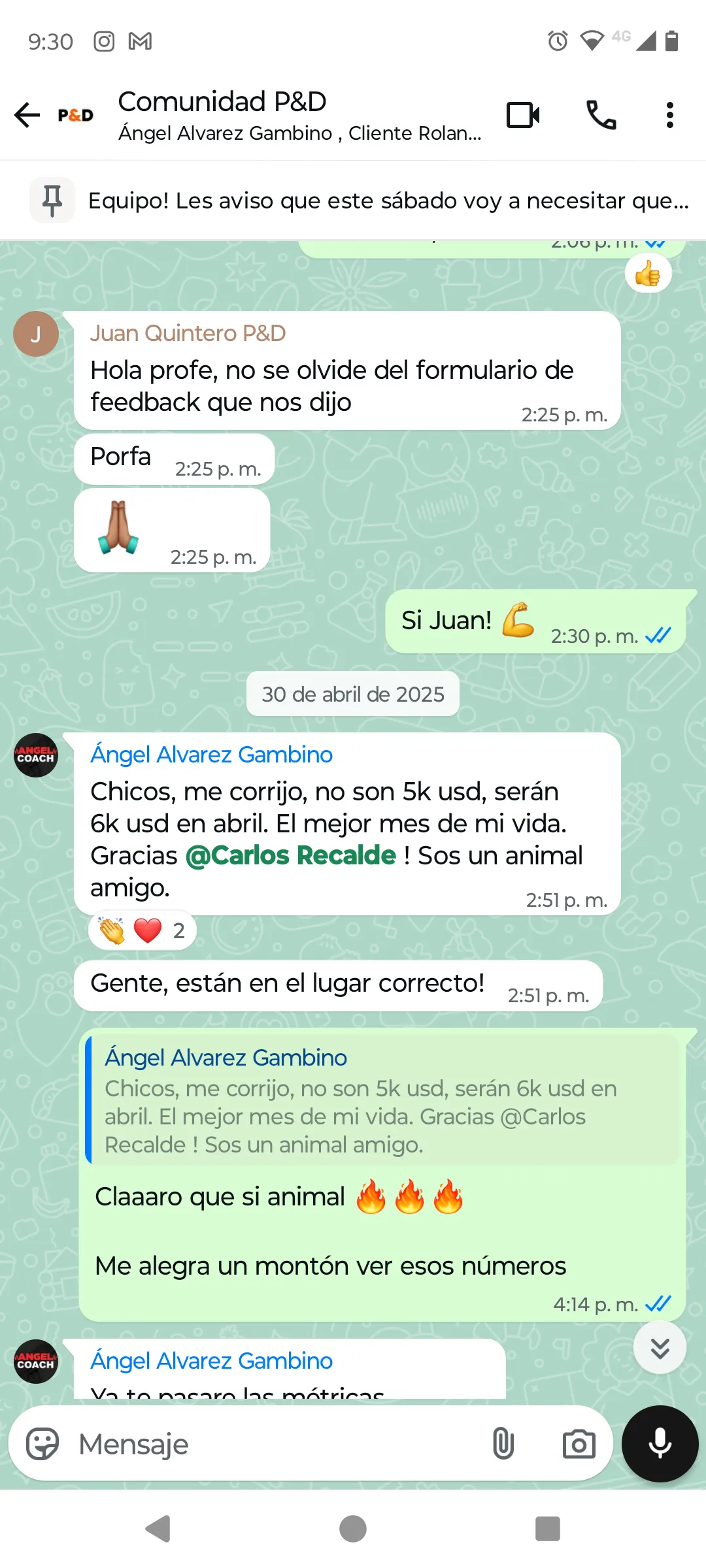Open the camera from message bar
706x1568 pixels.
coord(579,1444)
